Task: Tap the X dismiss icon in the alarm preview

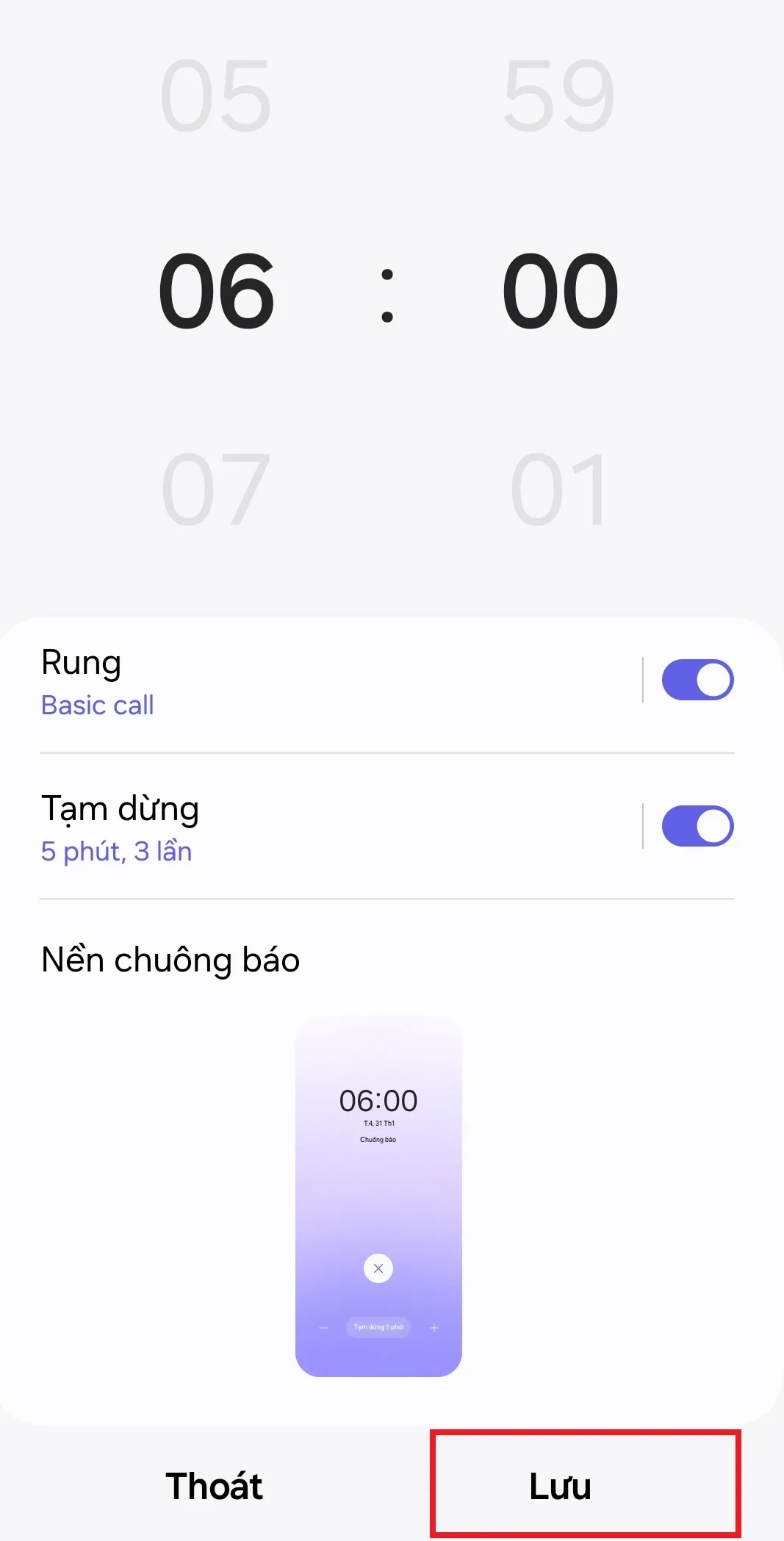Action: (x=378, y=1268)
